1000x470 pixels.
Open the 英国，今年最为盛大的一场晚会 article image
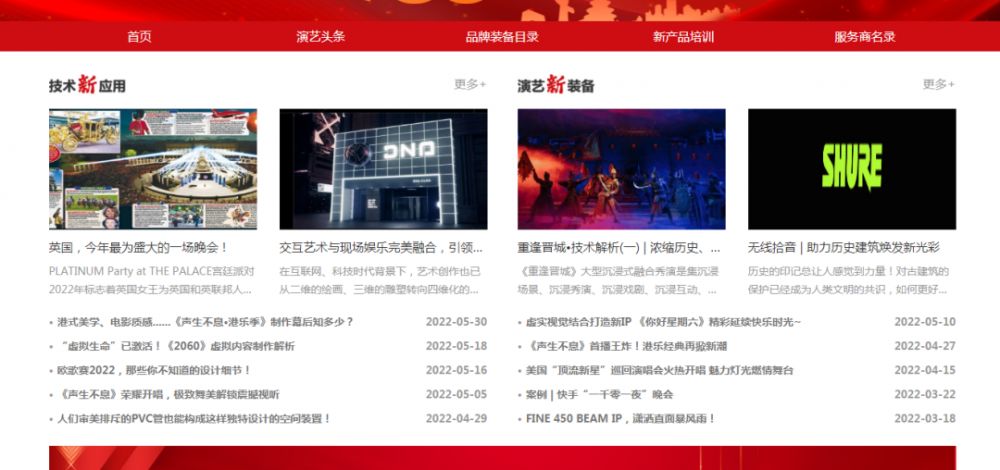[x=153, y=169]
